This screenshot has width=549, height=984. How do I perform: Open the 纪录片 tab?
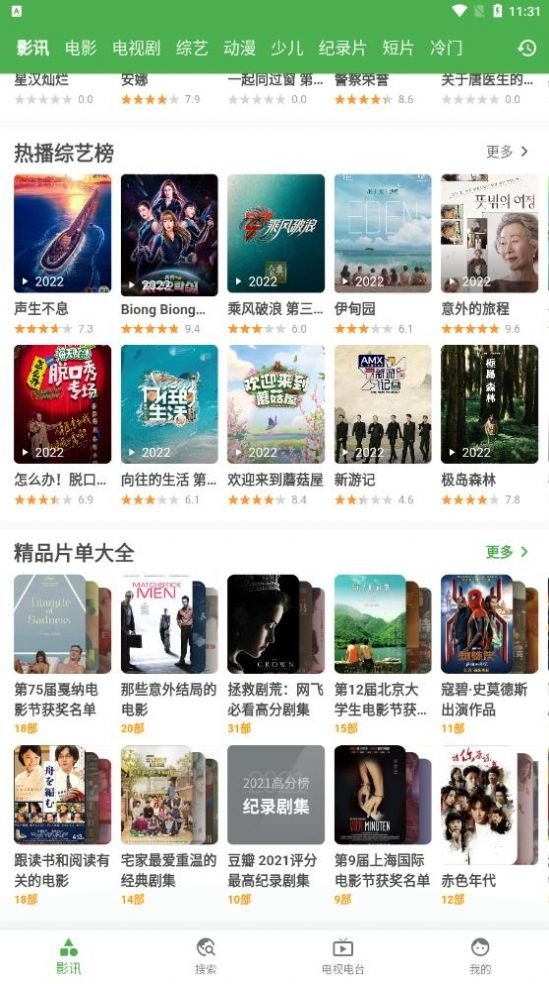[x=342, y=48]
